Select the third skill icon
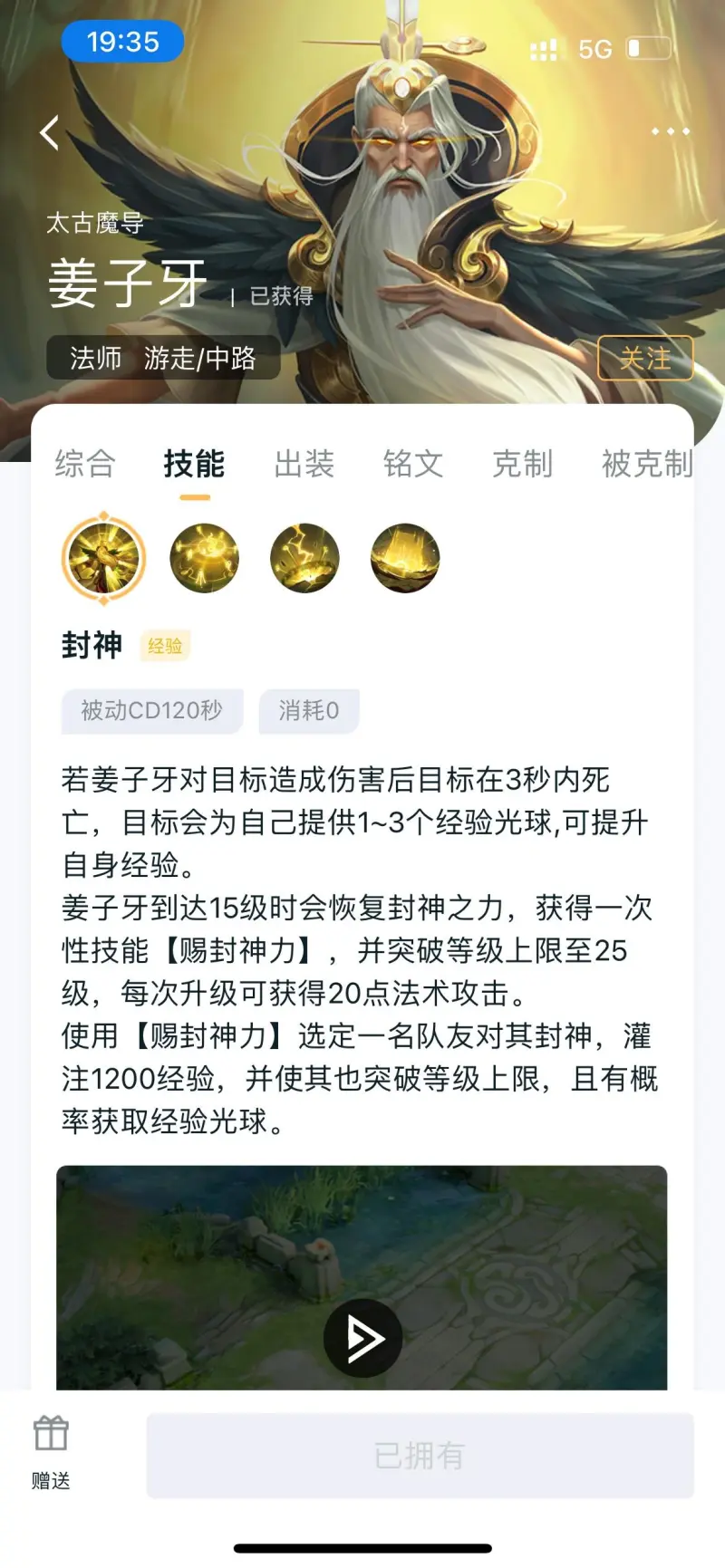 click(304, 558)
